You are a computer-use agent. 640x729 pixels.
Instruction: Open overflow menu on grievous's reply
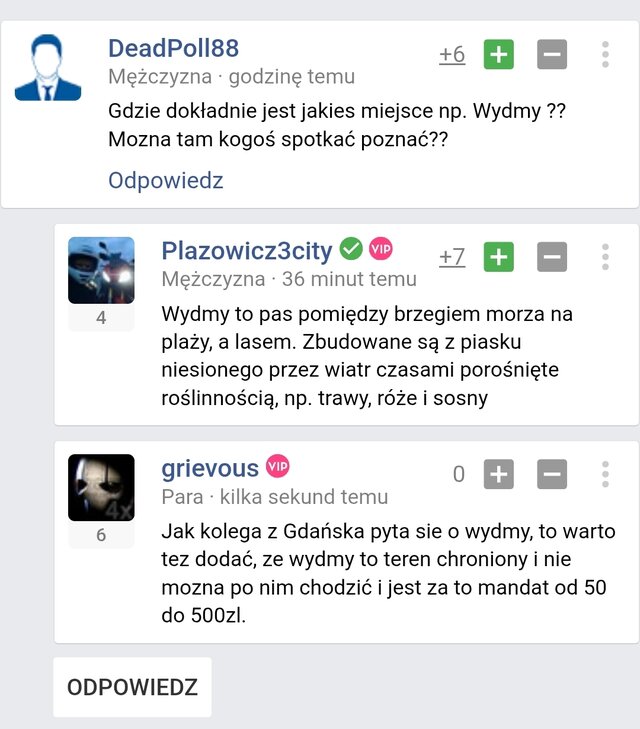(x=606, y=473)
